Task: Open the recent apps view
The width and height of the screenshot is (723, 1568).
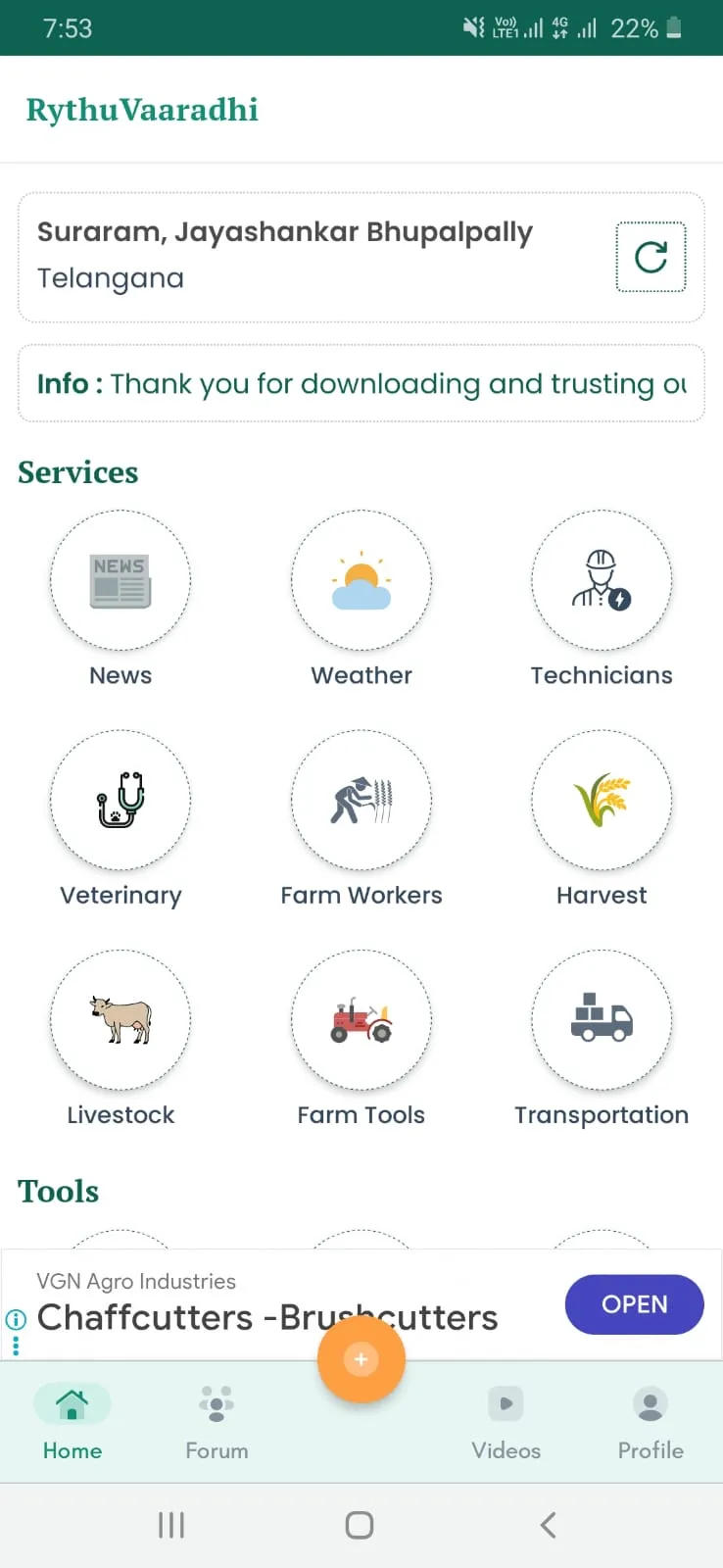Action: [171, 1525]
